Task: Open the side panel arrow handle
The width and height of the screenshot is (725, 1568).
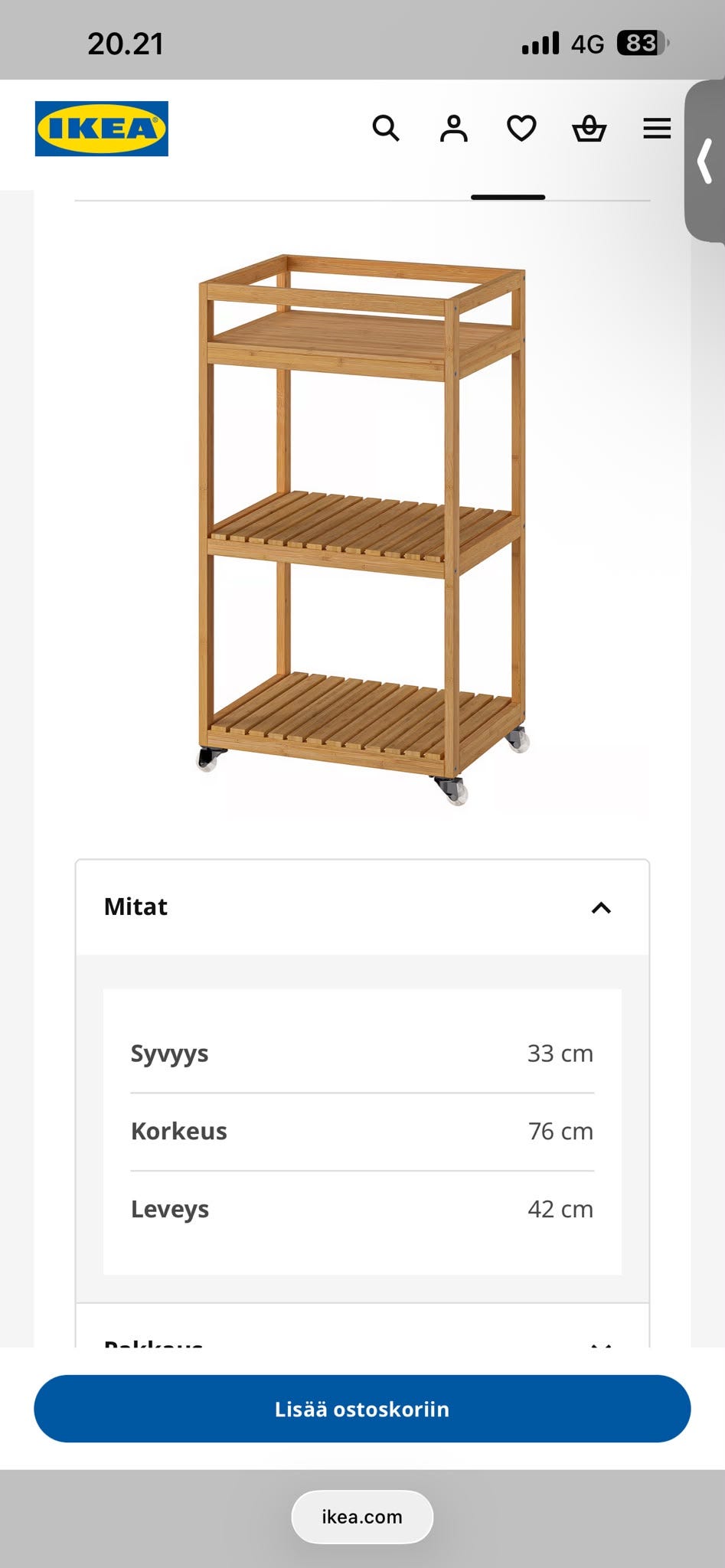Action: click(x=704, y=161)
